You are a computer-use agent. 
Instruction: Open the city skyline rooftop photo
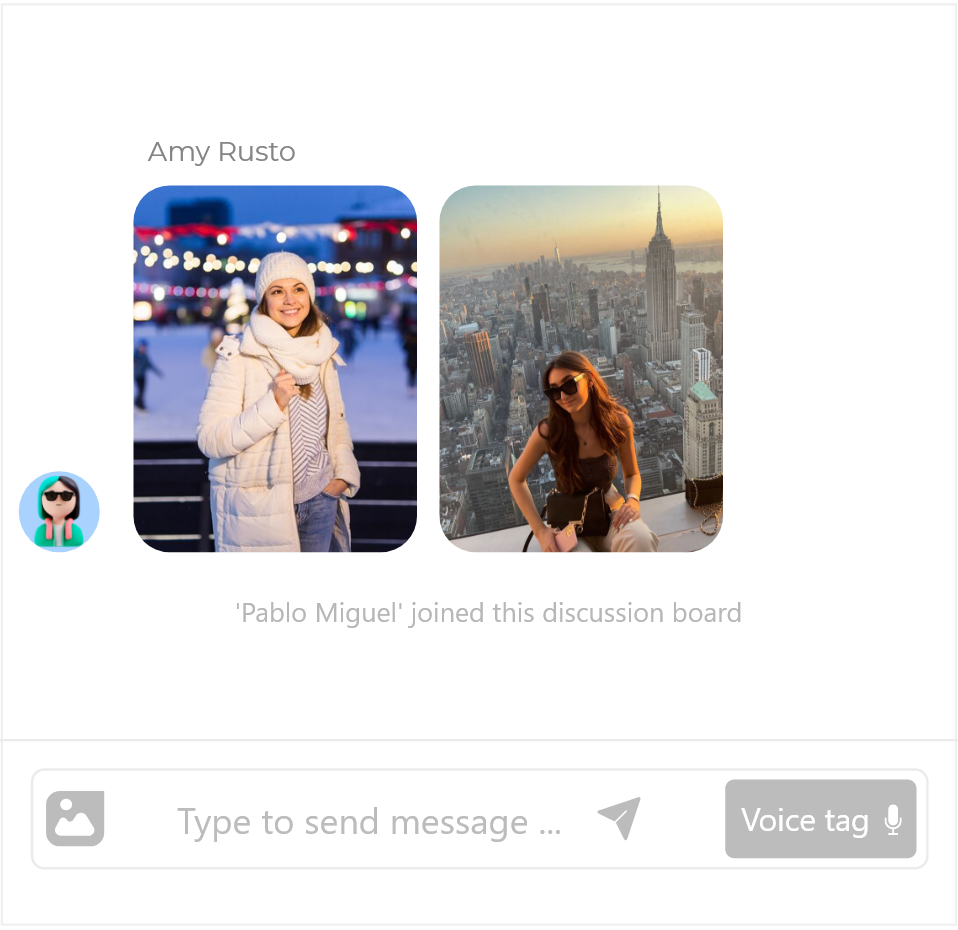(581, 368)
